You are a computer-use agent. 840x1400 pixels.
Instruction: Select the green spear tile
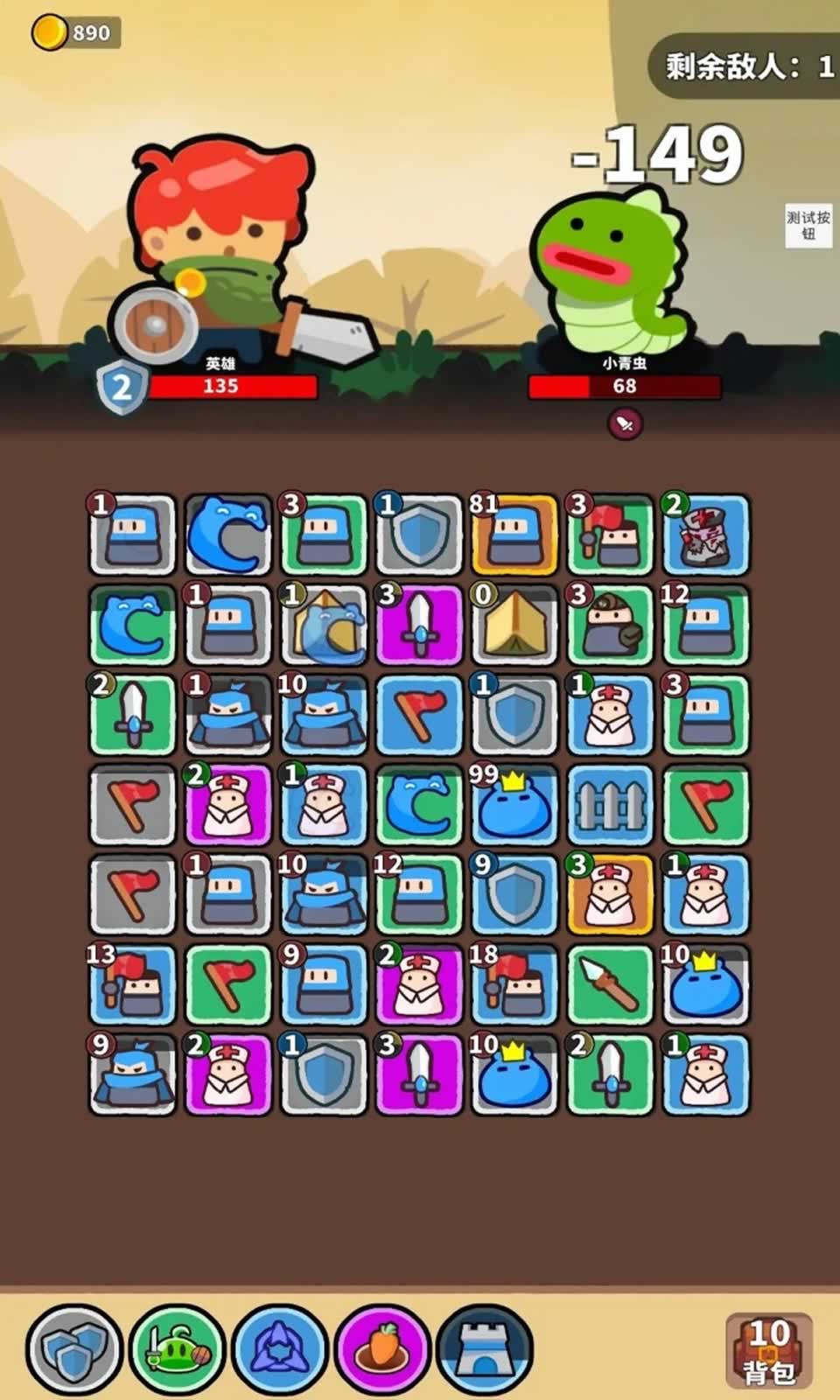click(610, 985)
